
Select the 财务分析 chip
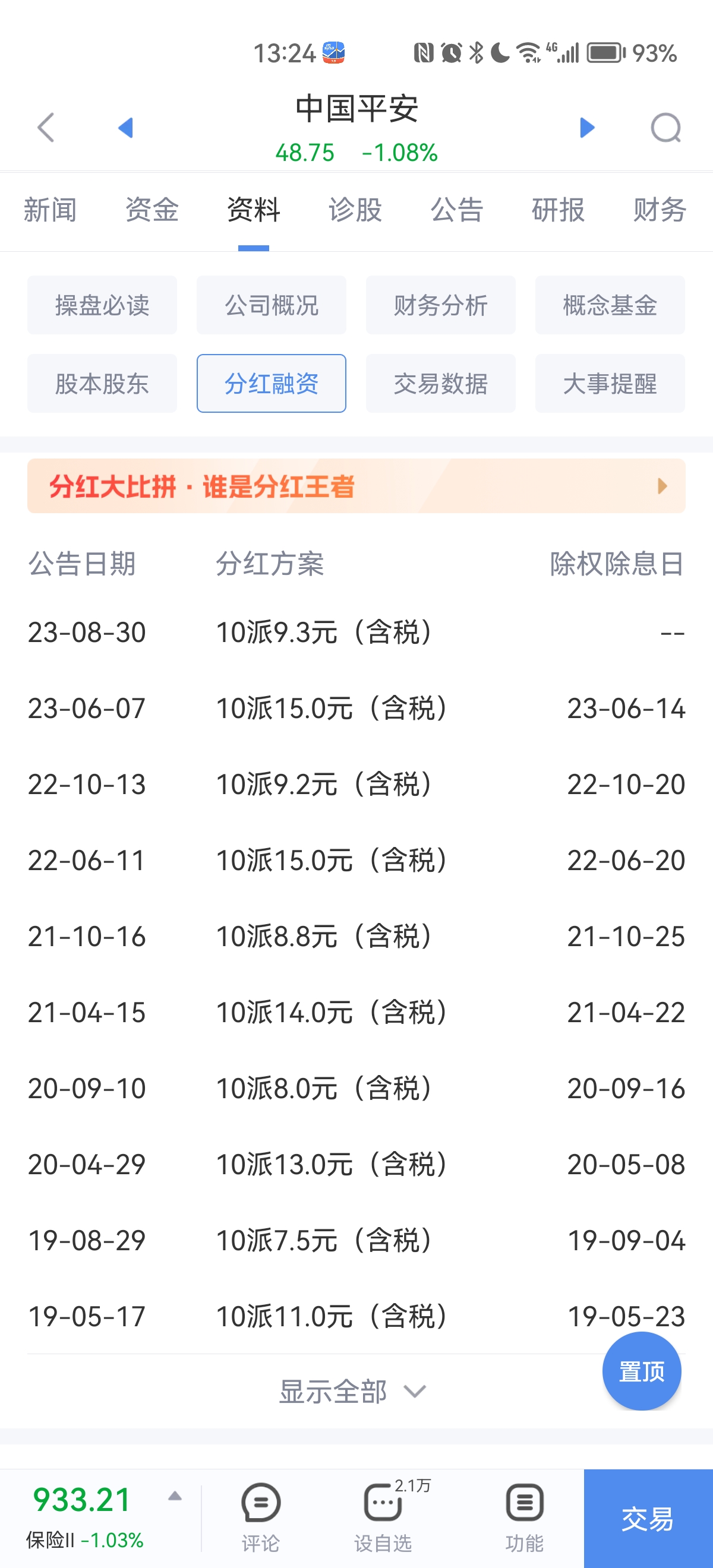[441, 305]
